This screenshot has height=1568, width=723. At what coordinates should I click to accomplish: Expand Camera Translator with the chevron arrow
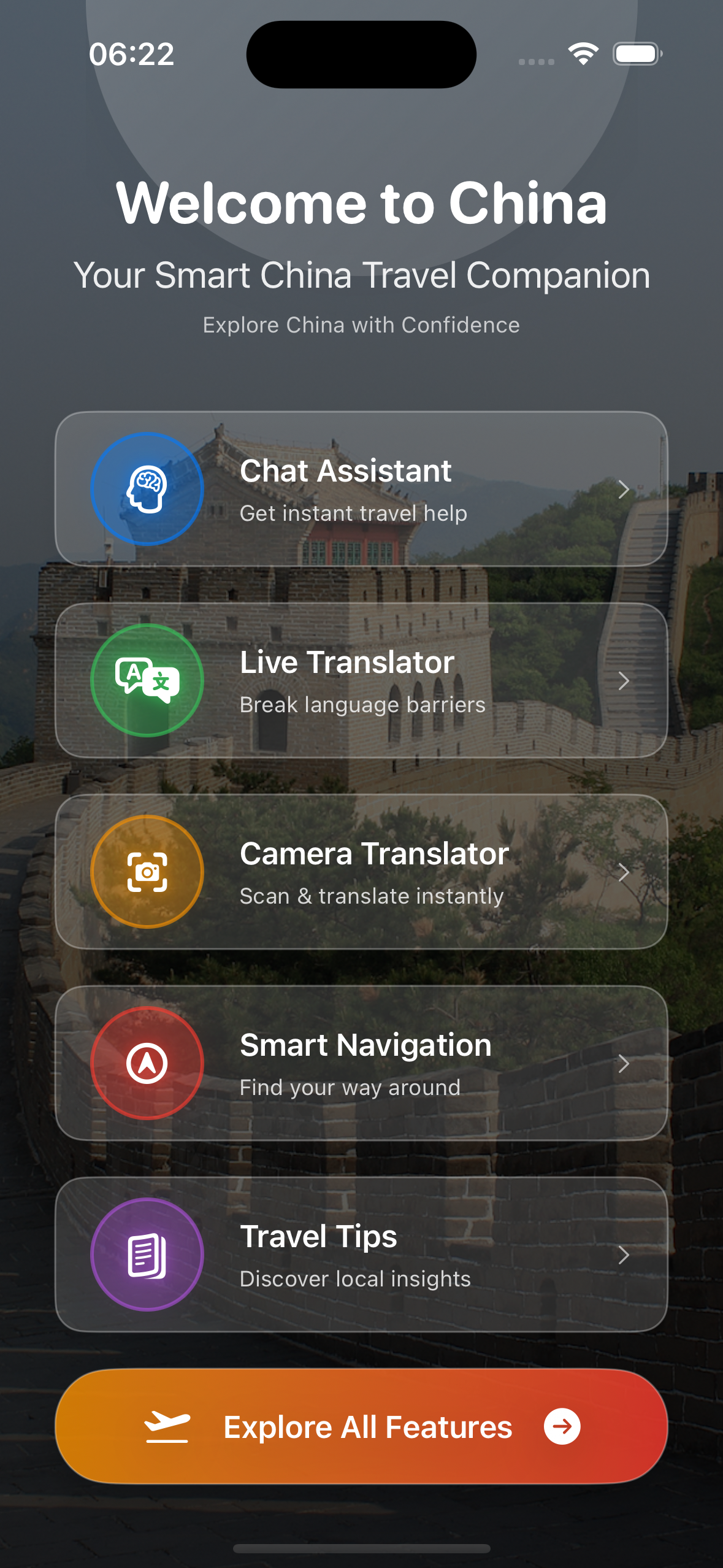(x=624, y=872)
